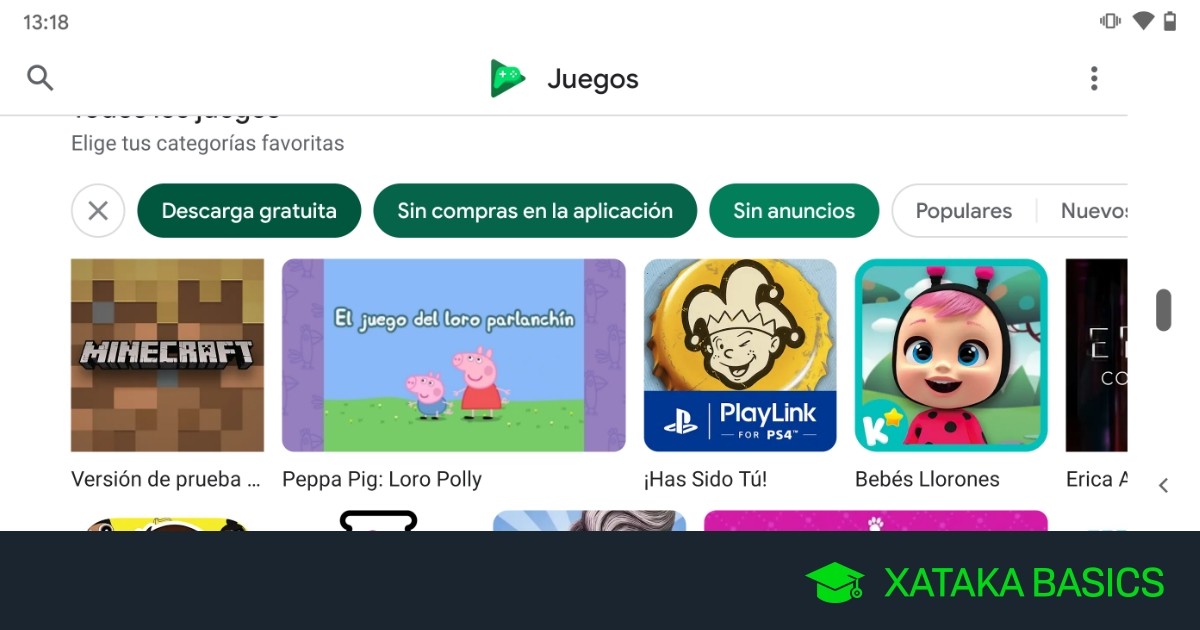Open the Bebés Llorones game card
Viewport: 1200px width, 630px height.
pyautogui.click(x=951, y=355)
